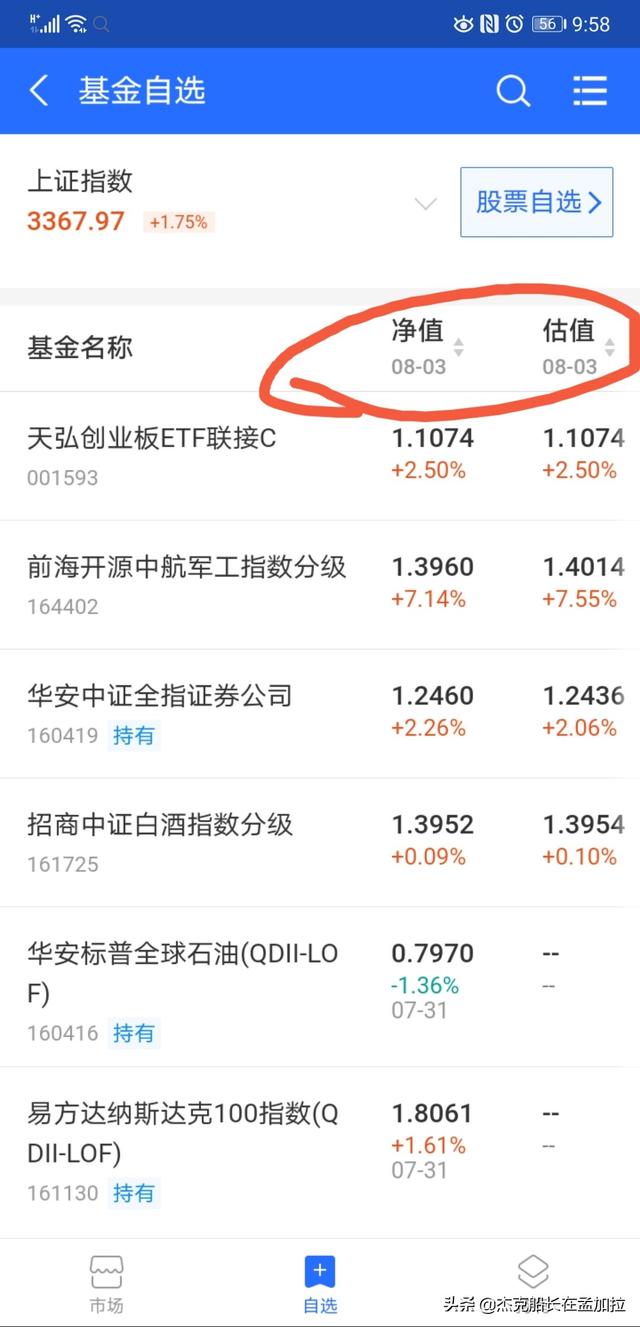The width and height of the screenshot is (640, 1327).
Task: Expand the 上证指数 dropdown chevron
Action: pyautogui.click(x=426, y=204)
